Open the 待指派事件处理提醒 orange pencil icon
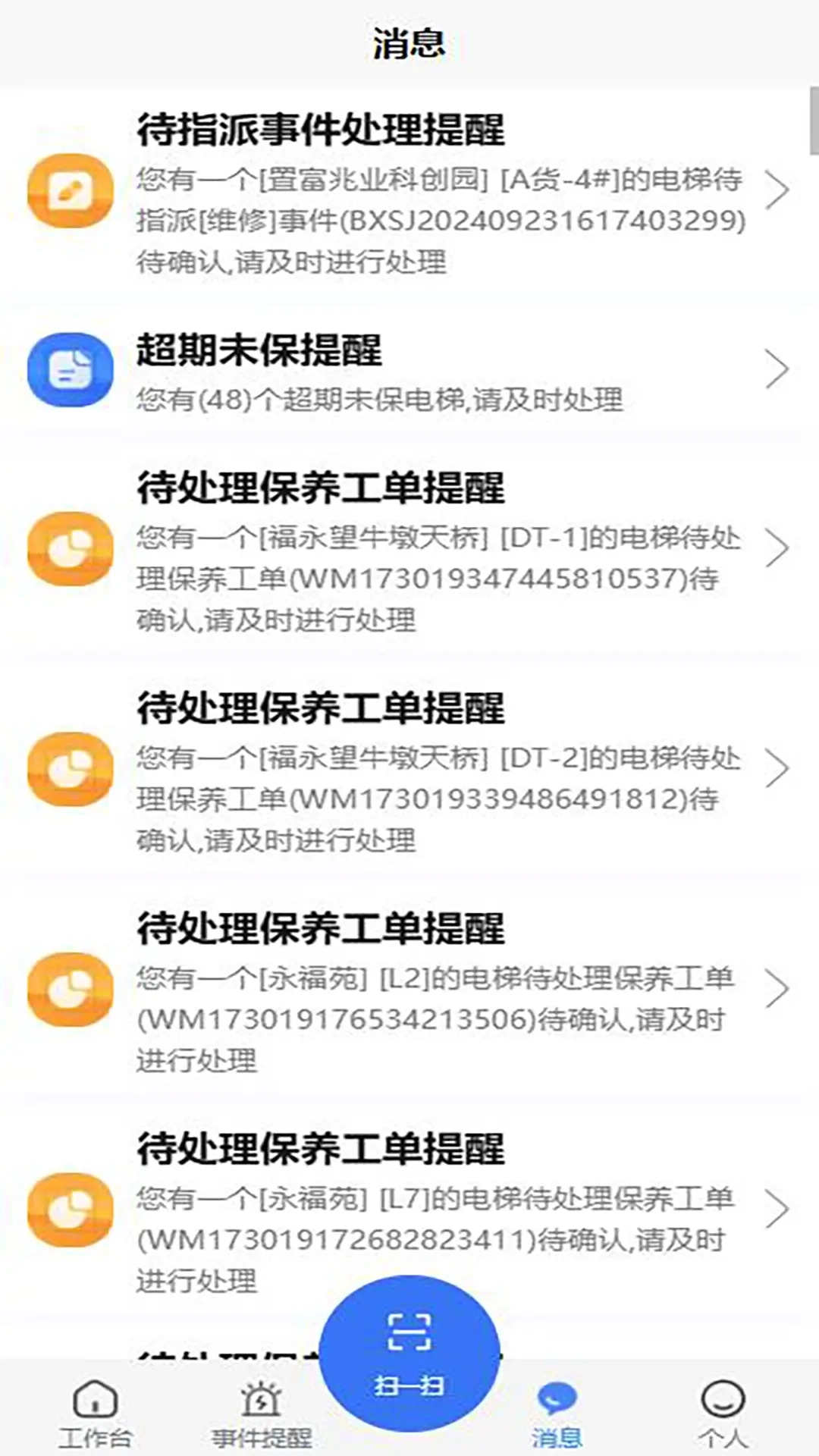Viewport: 819px width, 1456px height. (70, 190)
